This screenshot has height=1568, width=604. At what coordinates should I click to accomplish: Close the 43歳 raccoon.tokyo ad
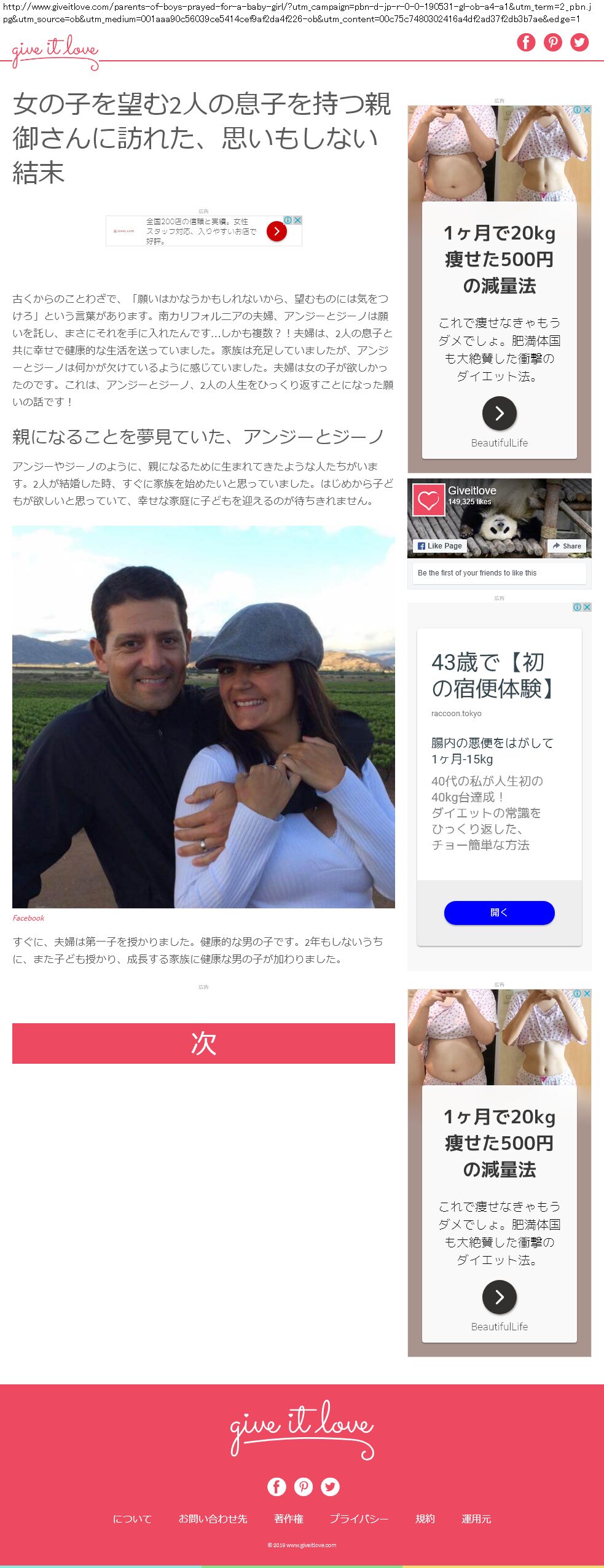point(587,607)
